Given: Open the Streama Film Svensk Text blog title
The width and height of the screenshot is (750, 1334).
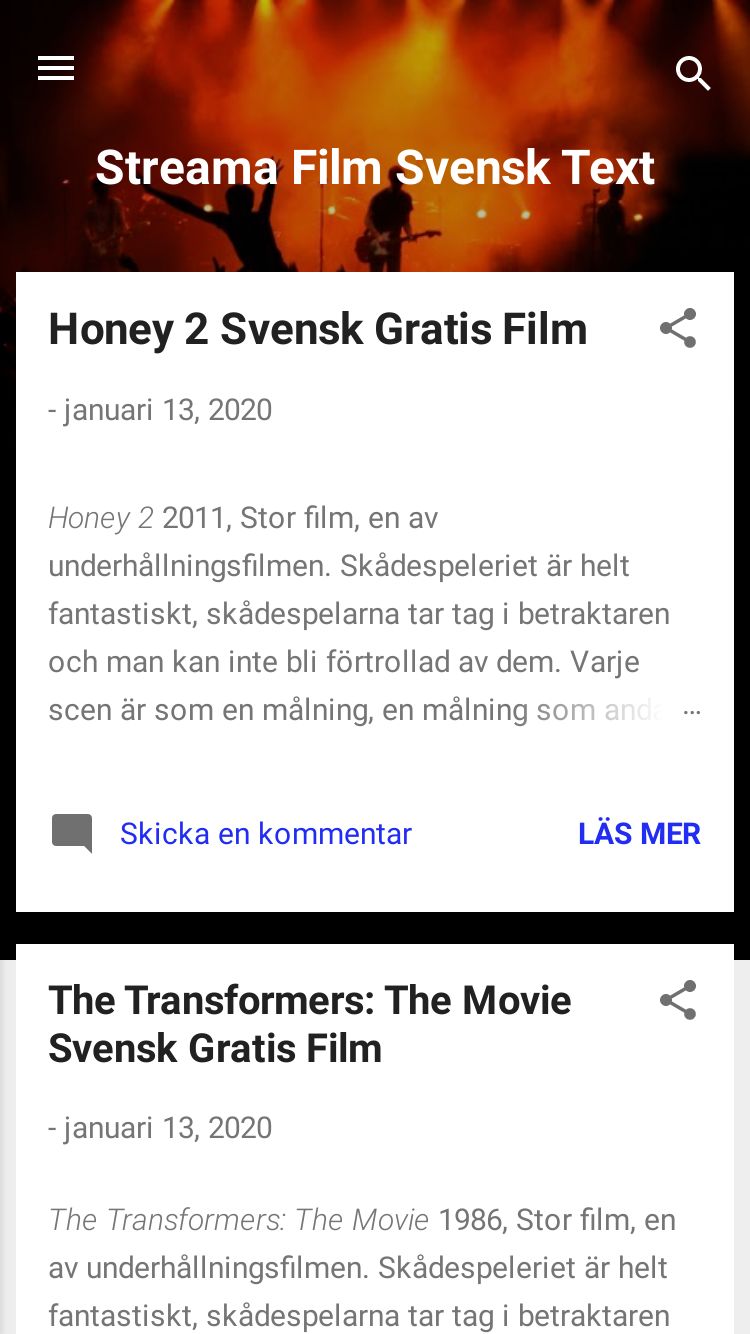Looking at the screenshot, I should tap(375, 167).
